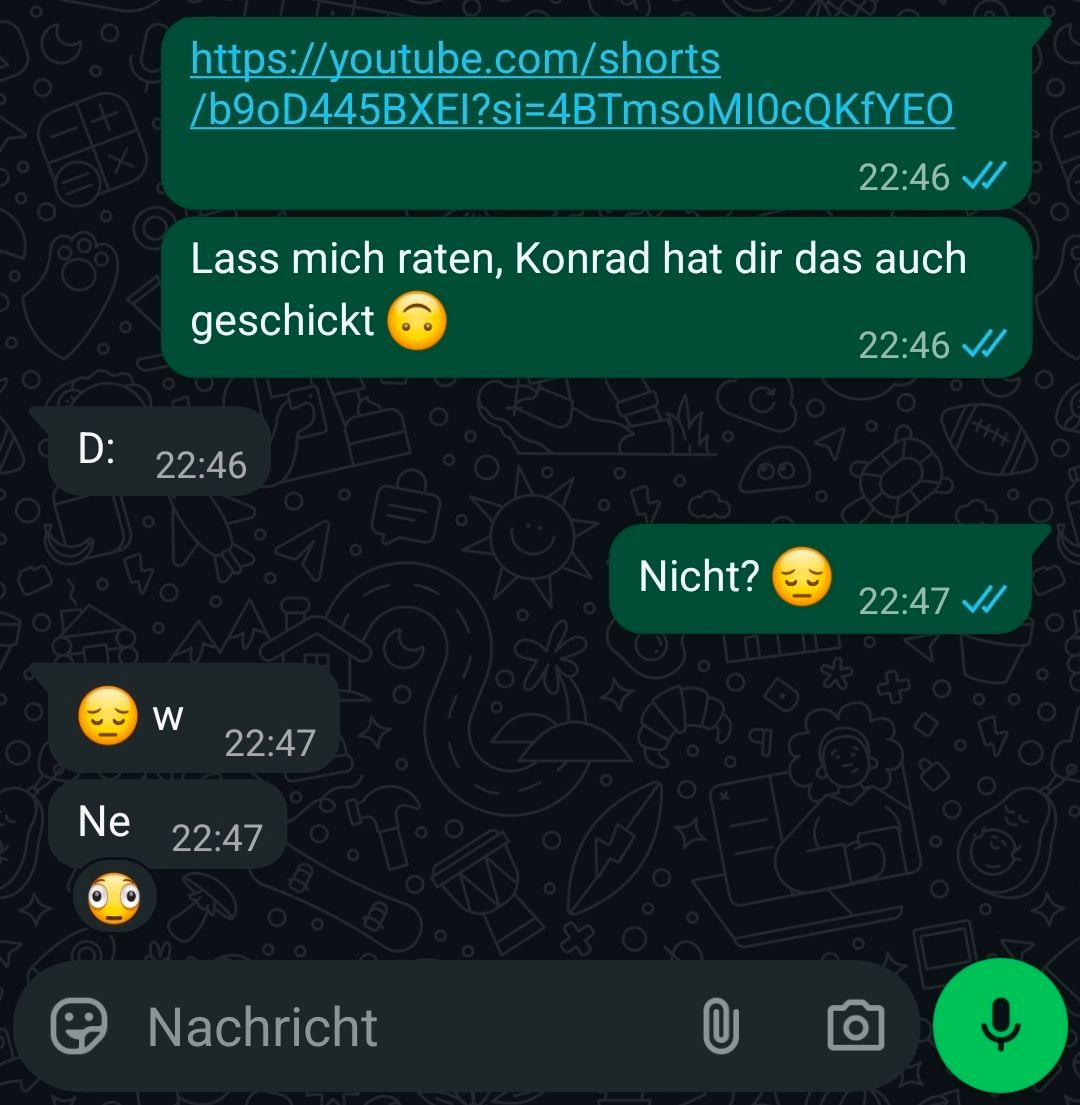Tap the Nachricht message field
Image resolution: width=1080 pixels, height=1105 pixels.
pos(400,1027)
